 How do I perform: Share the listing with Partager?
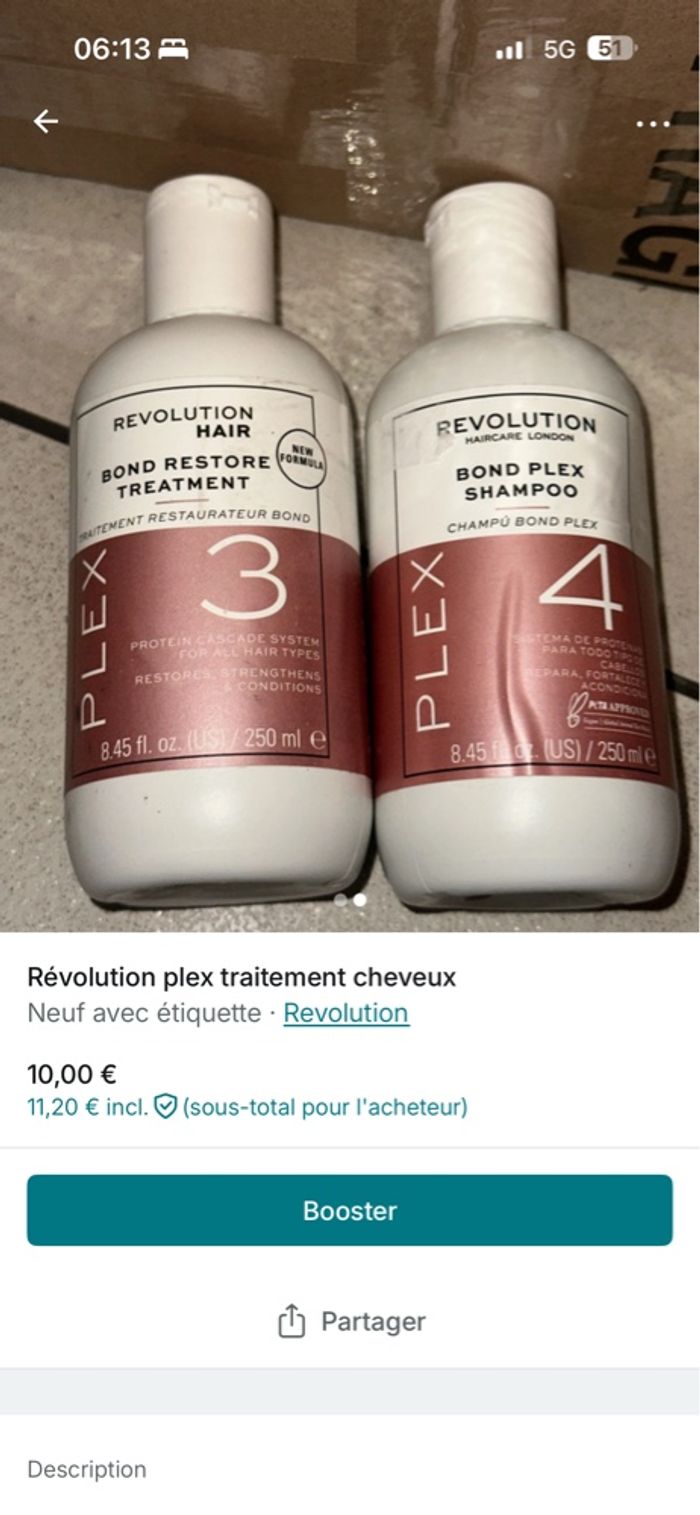pos(350,1321)
